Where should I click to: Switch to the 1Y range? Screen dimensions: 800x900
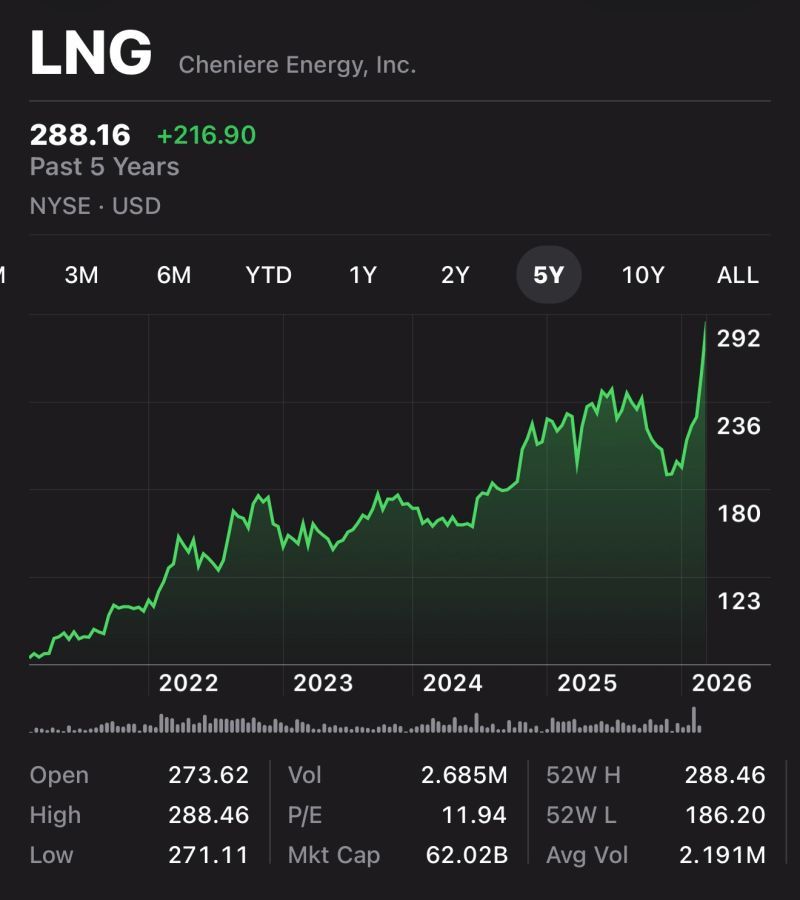point(362,275)
